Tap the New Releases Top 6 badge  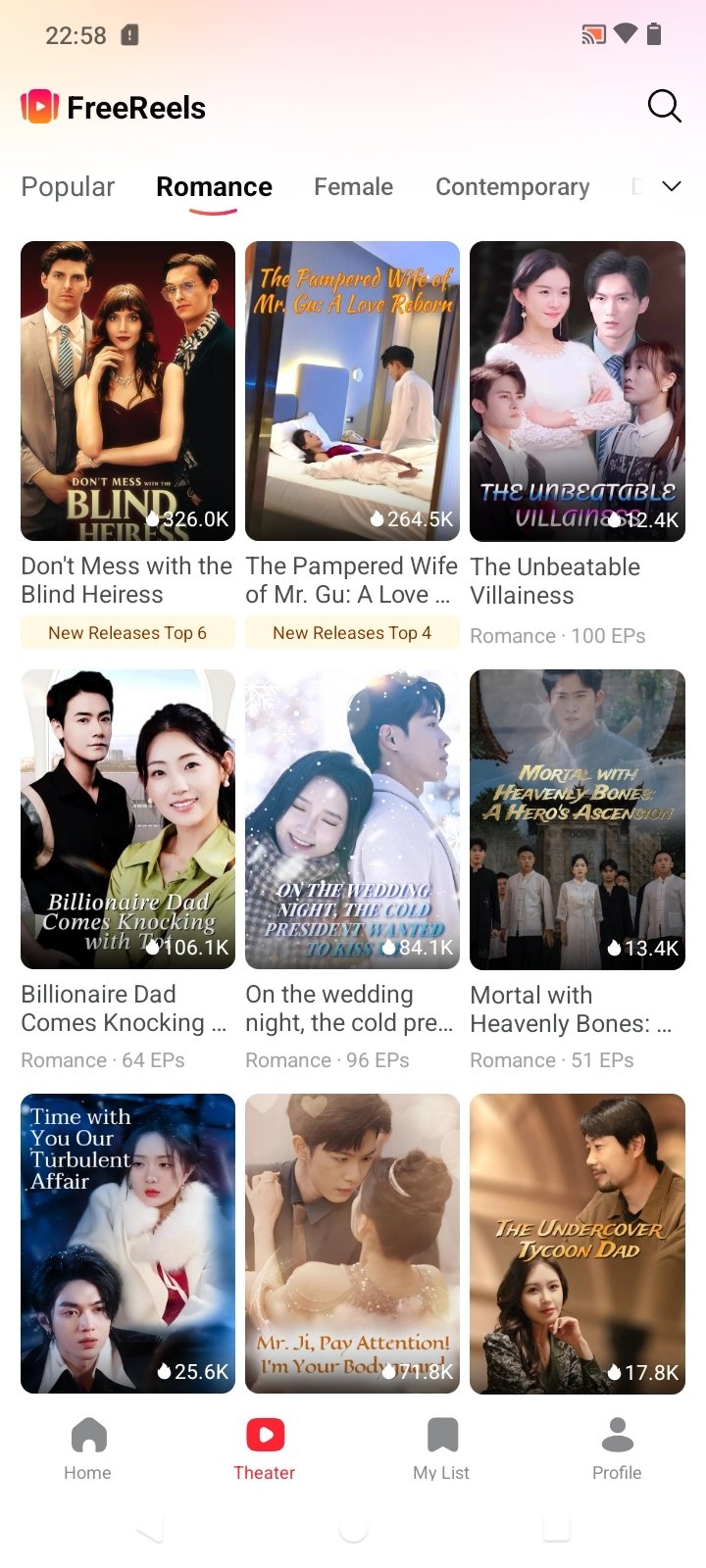127,633
